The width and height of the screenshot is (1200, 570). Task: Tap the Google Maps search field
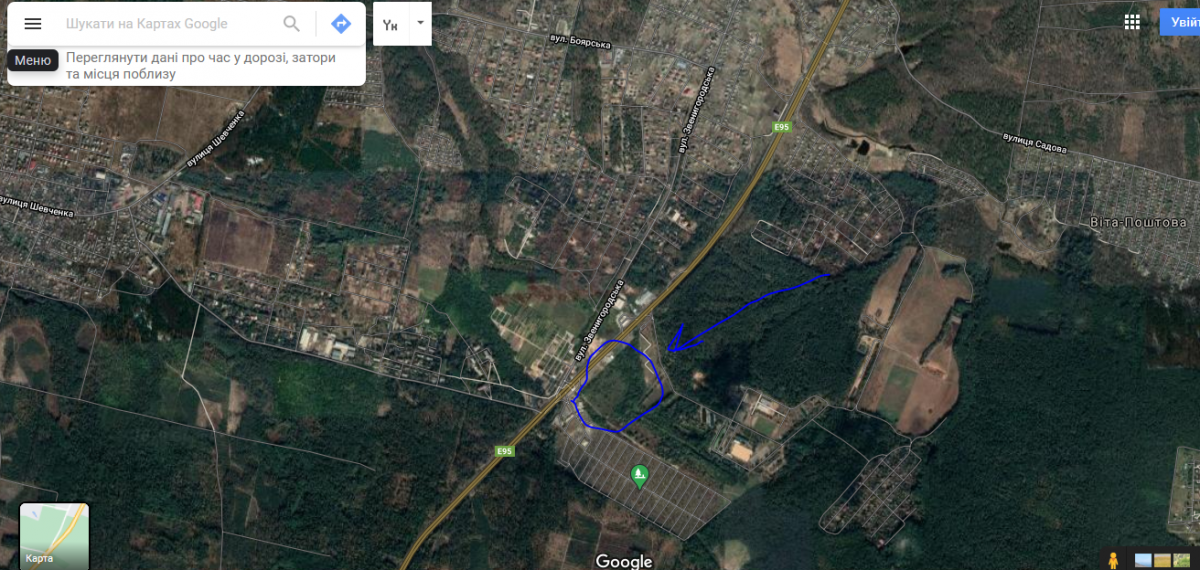(165, 24)
